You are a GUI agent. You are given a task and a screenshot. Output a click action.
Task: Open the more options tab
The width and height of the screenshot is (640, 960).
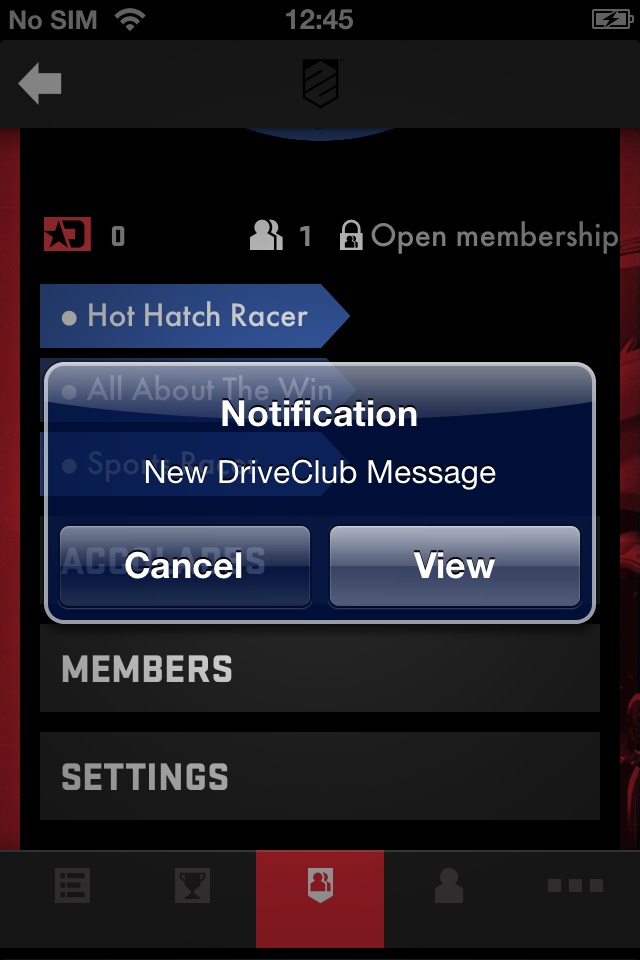[x=575, y=885]
